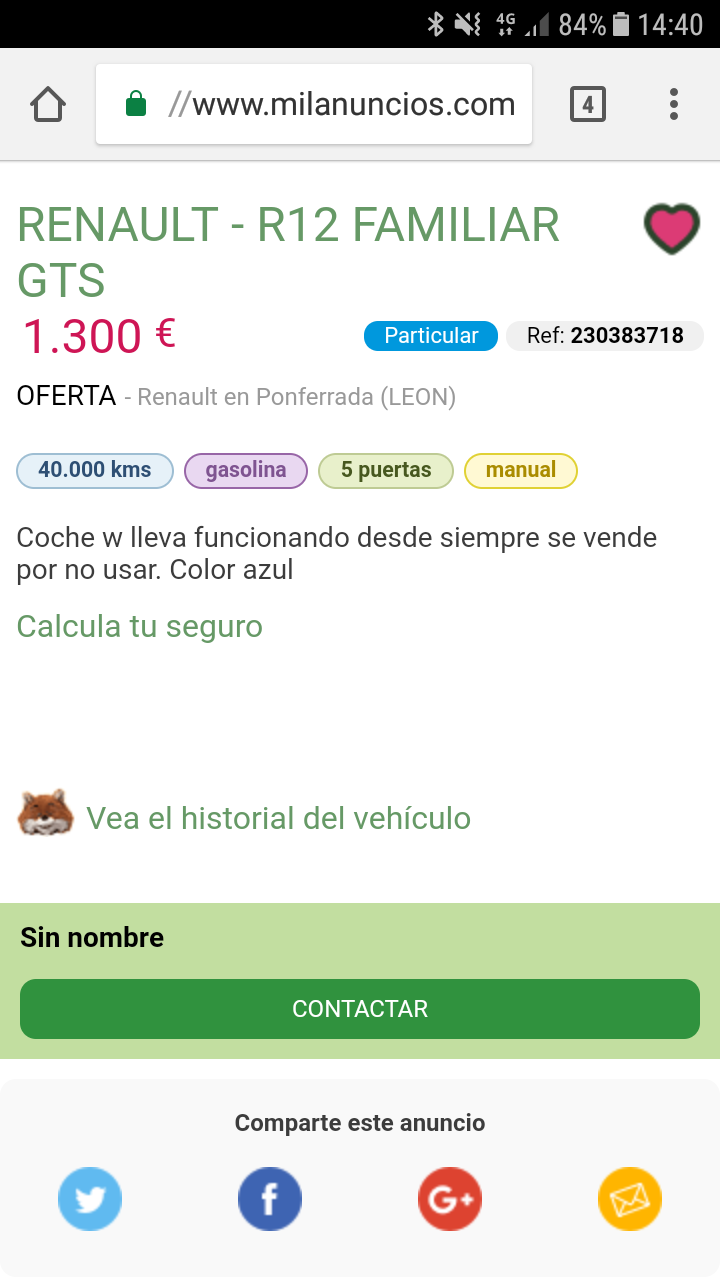The width and height of the screenshot is (720, 1280).
Task: Share this ad by email
Action: pyautogui.click(x=630, y=1199)
